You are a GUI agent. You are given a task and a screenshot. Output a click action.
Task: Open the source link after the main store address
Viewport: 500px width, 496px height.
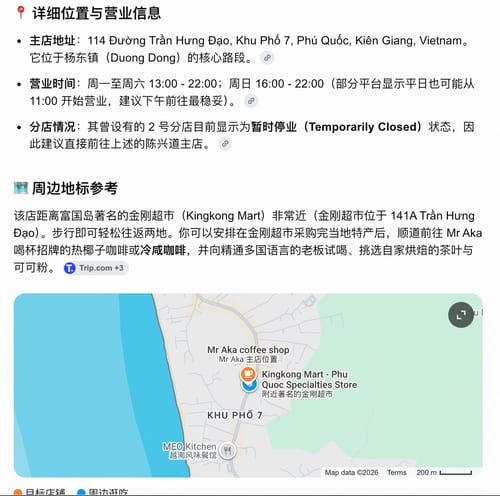(x=267, y=58)
